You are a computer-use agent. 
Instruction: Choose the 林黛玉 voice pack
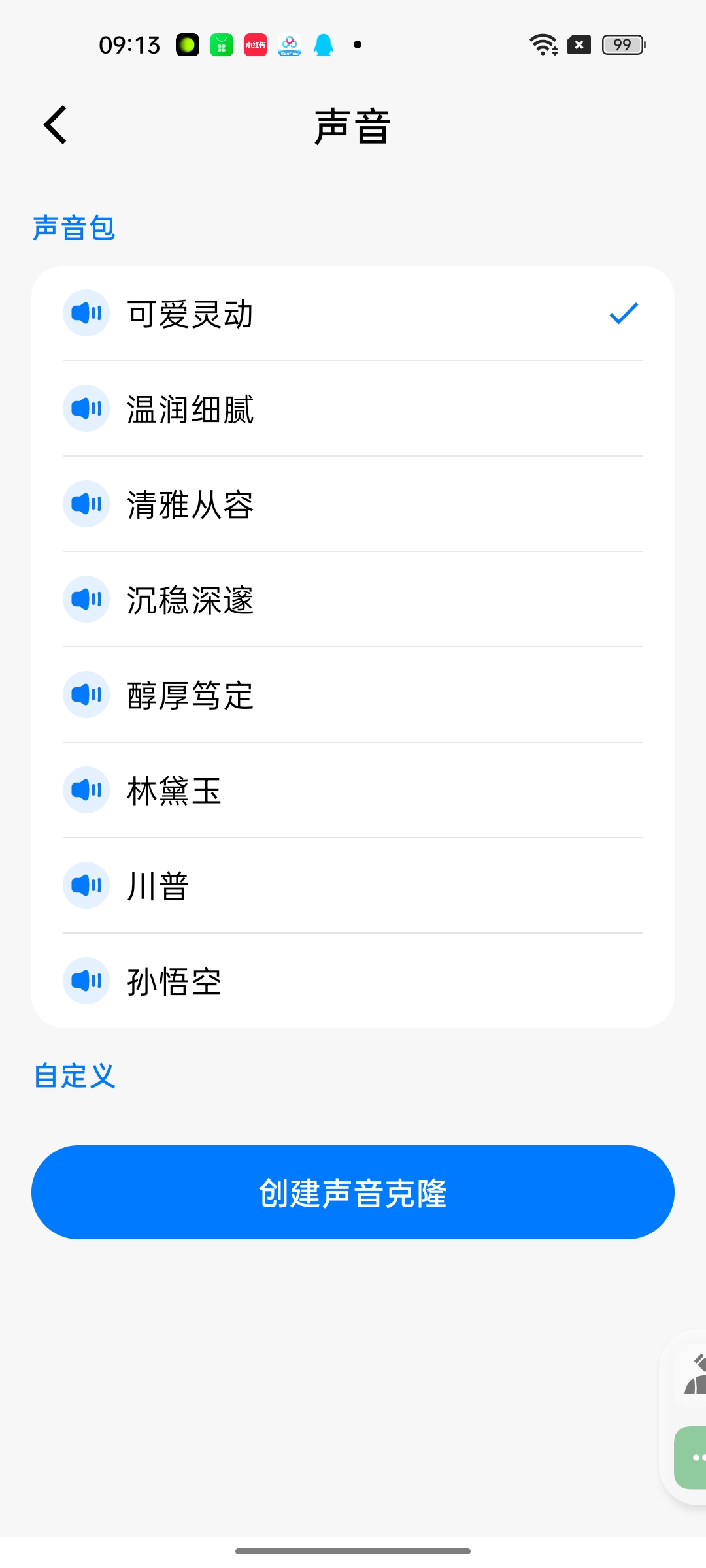coord(353,791)
